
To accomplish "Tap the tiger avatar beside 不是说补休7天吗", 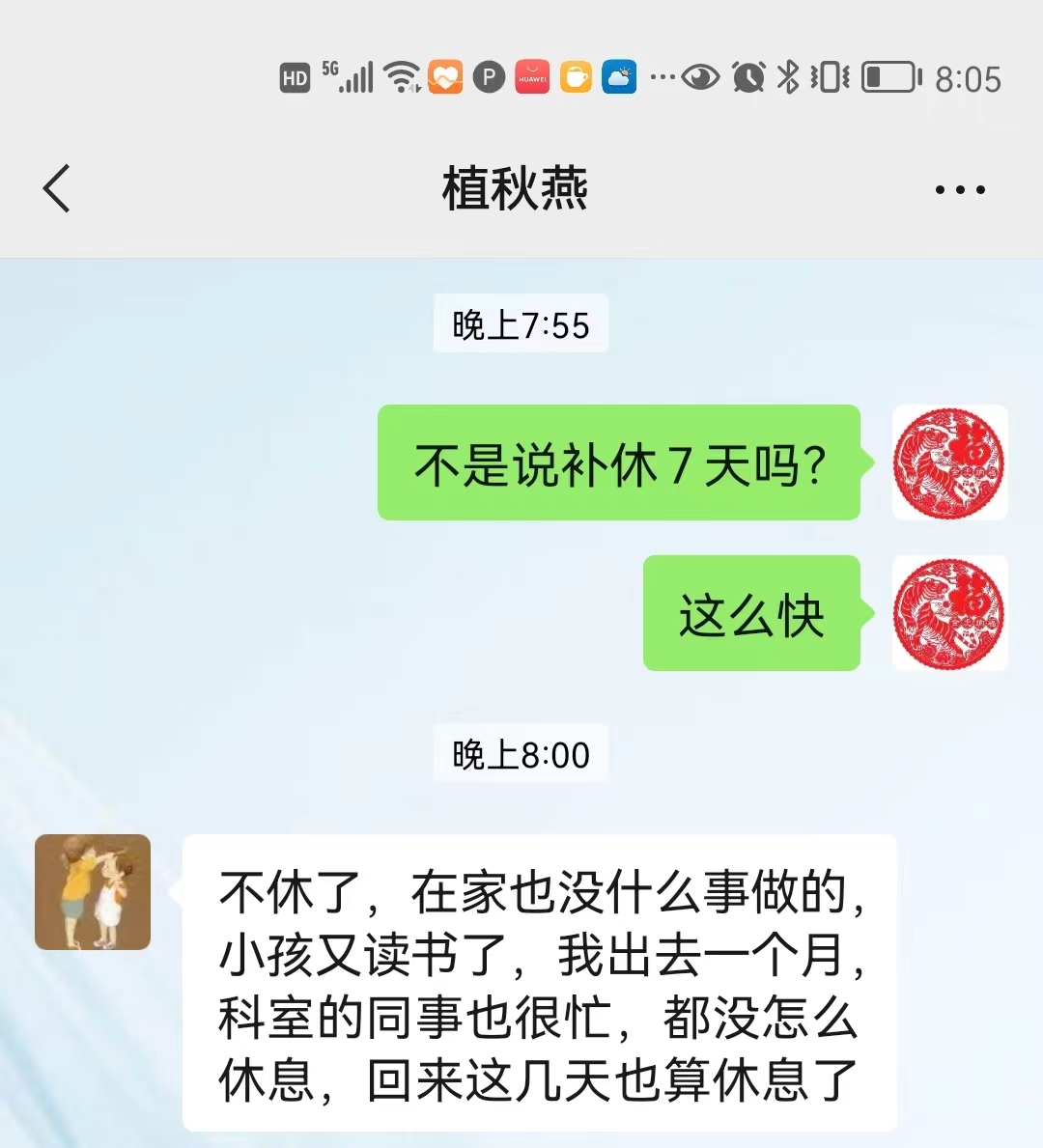I will coord(949,463).
